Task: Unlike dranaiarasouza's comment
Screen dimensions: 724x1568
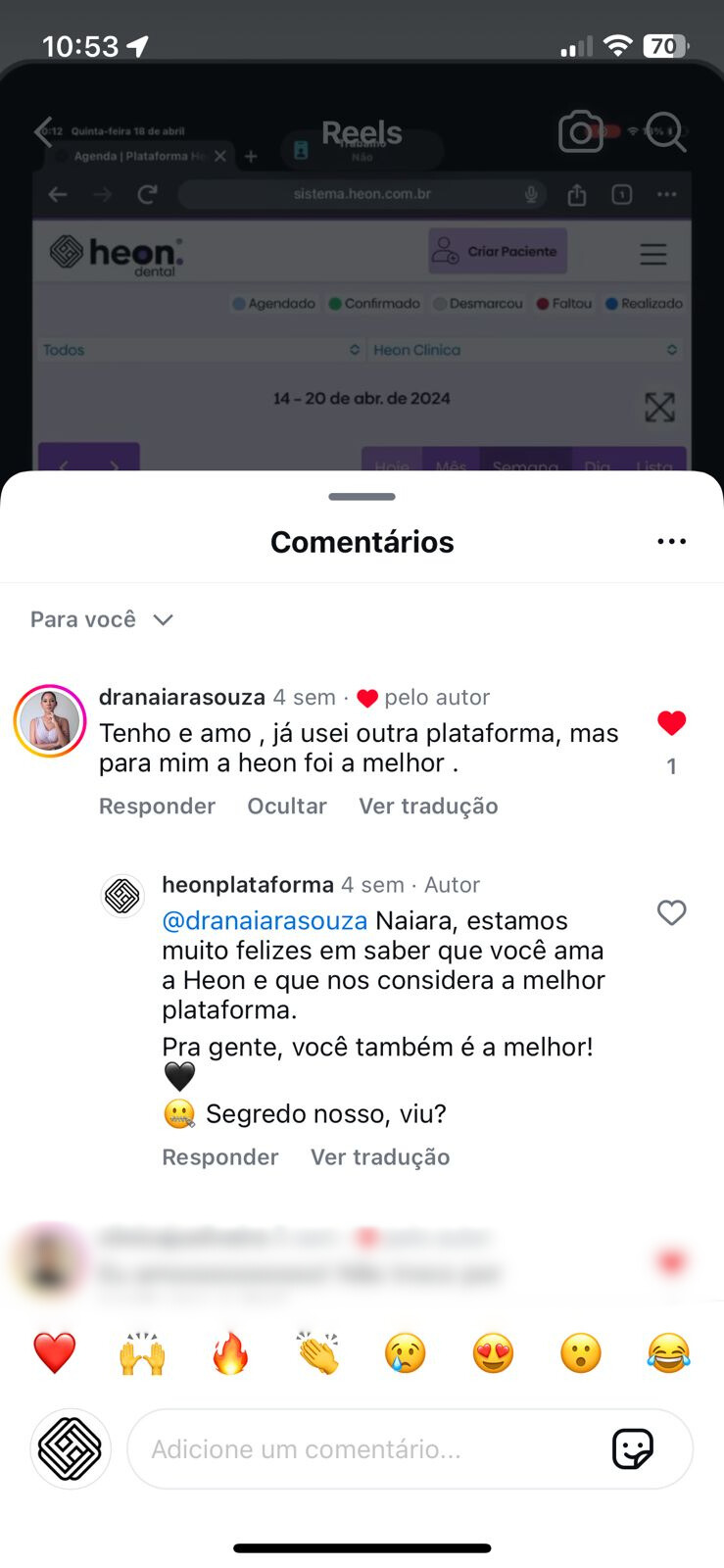Action: 671,723
